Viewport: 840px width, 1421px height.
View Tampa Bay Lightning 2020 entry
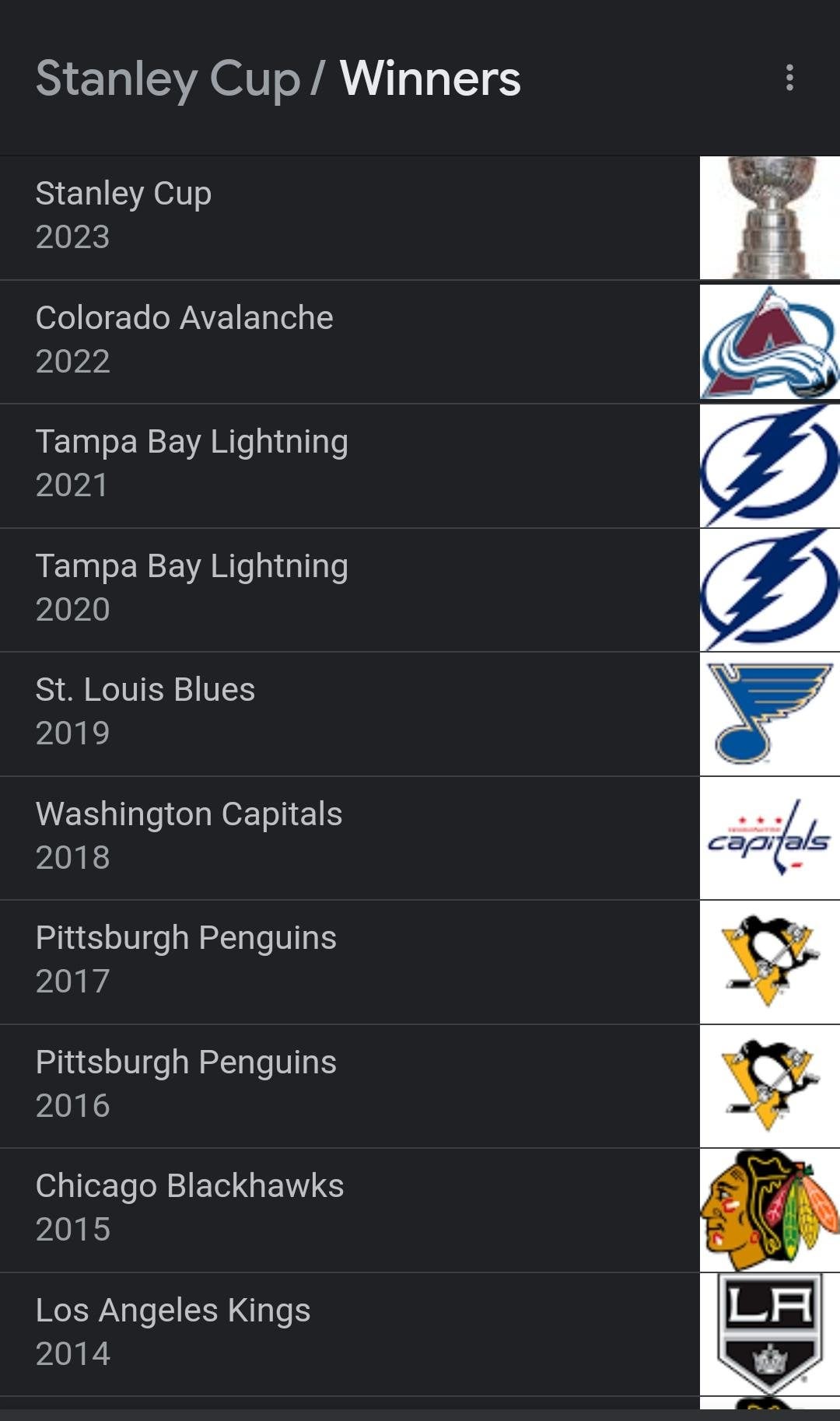point(350,589)
